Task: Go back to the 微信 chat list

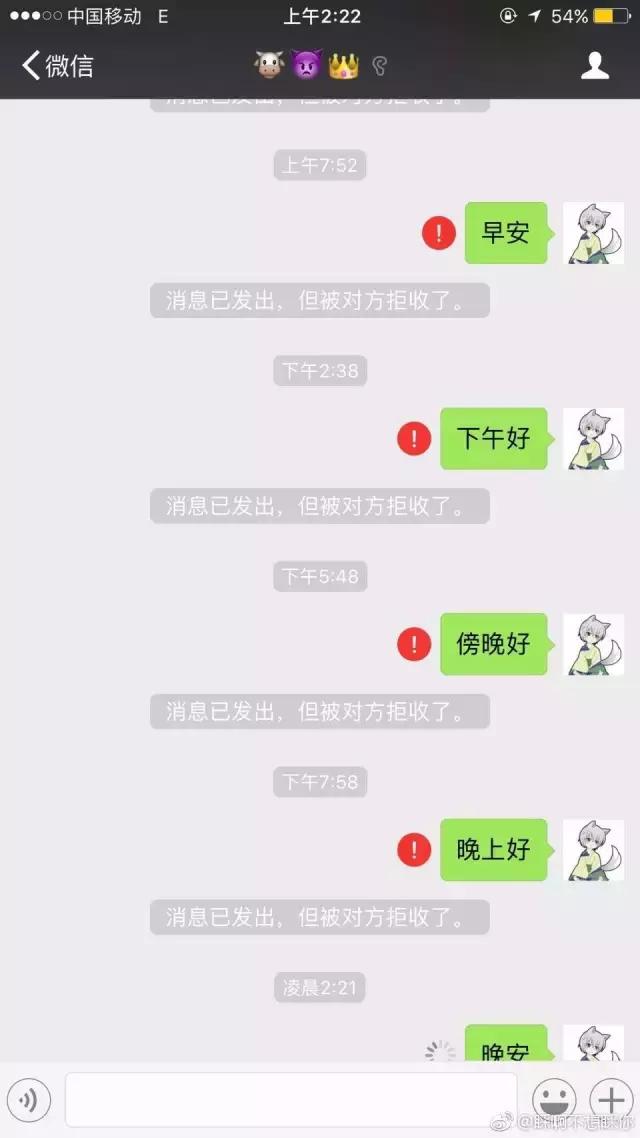Action: [56, 66]
